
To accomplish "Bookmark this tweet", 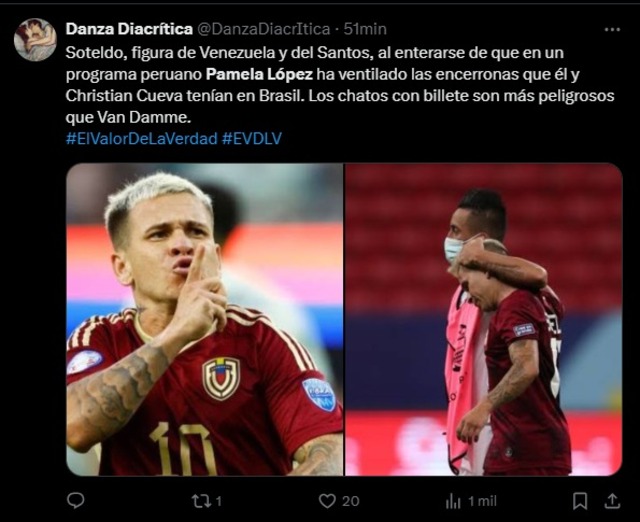I will click(579, 500).
